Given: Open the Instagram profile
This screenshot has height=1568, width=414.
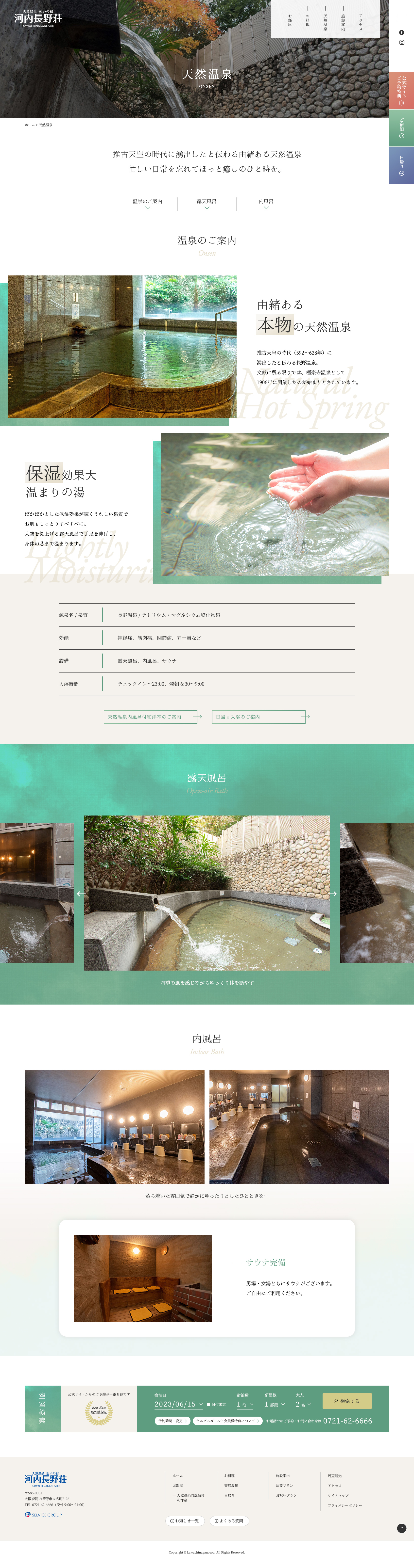Looking at the screenshot, I should (x=401, y=43).
